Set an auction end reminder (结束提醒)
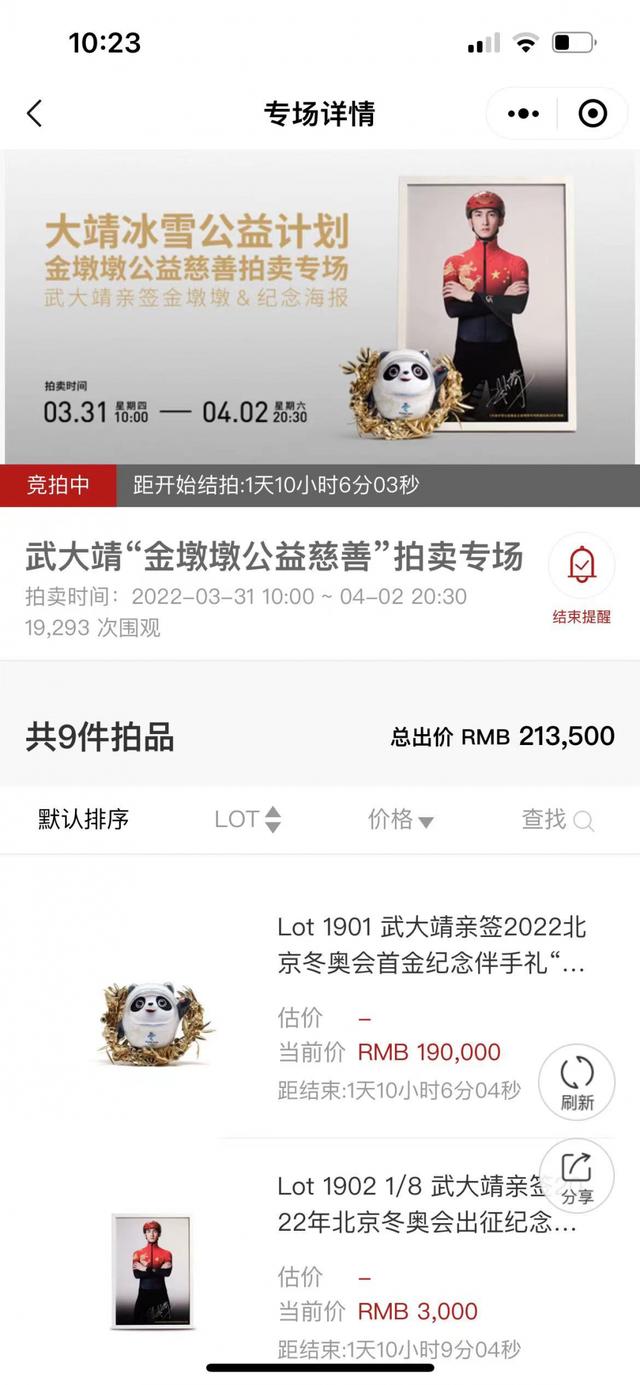The width and height of the screenshot is (640, 1385). pyautogui.click(x=581, y=584)
